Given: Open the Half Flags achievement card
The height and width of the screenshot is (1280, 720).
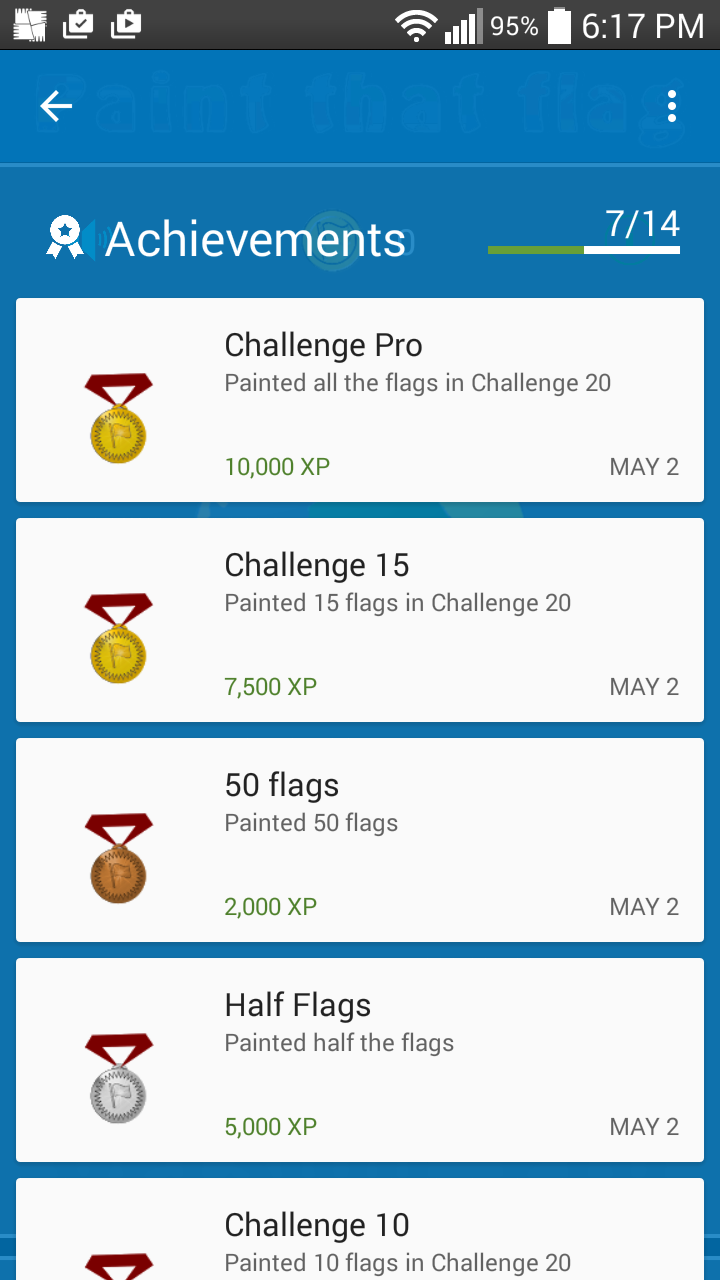Looking at the screenshot, I should [360, 1060].
